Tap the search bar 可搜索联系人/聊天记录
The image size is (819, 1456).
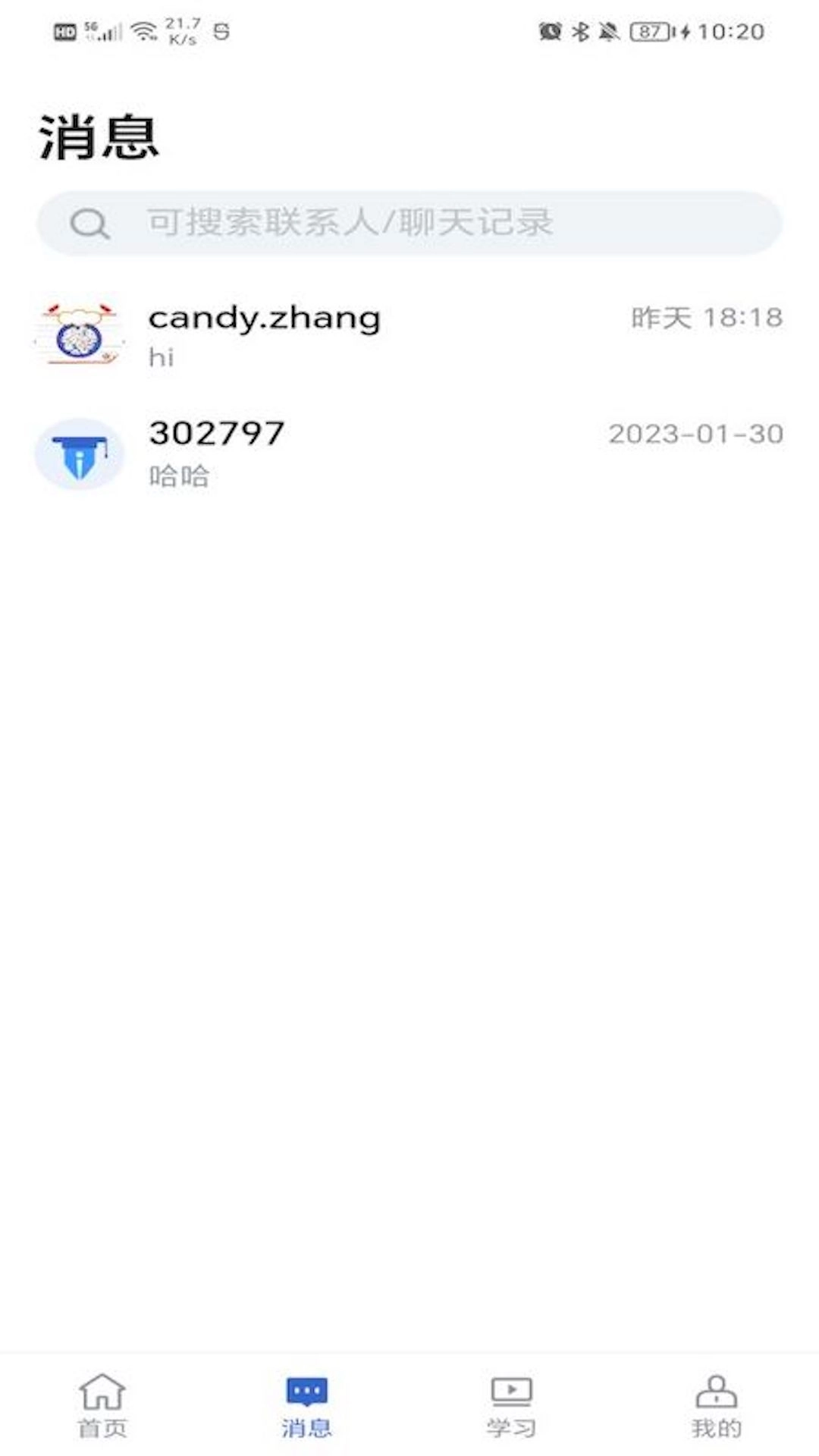tap(409, 224)
